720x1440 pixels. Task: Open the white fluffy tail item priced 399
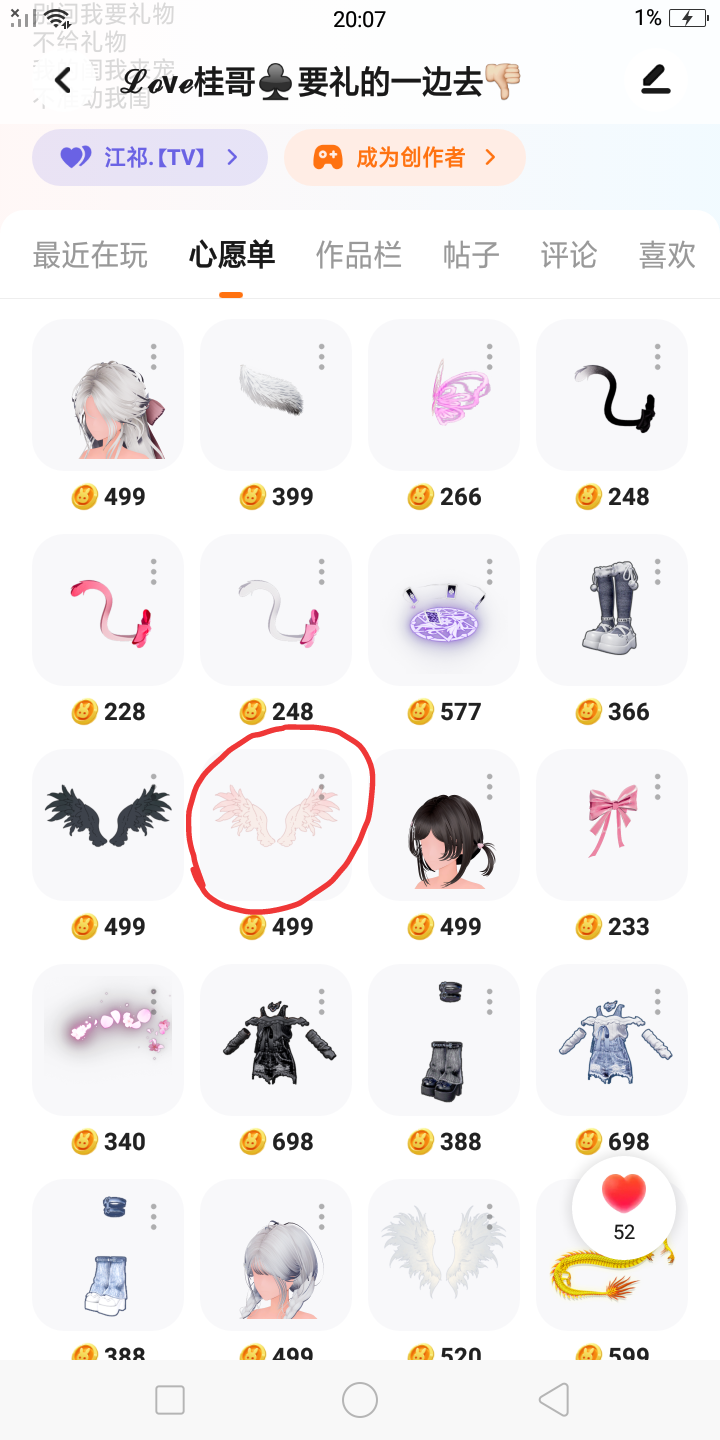coord(276,395)
